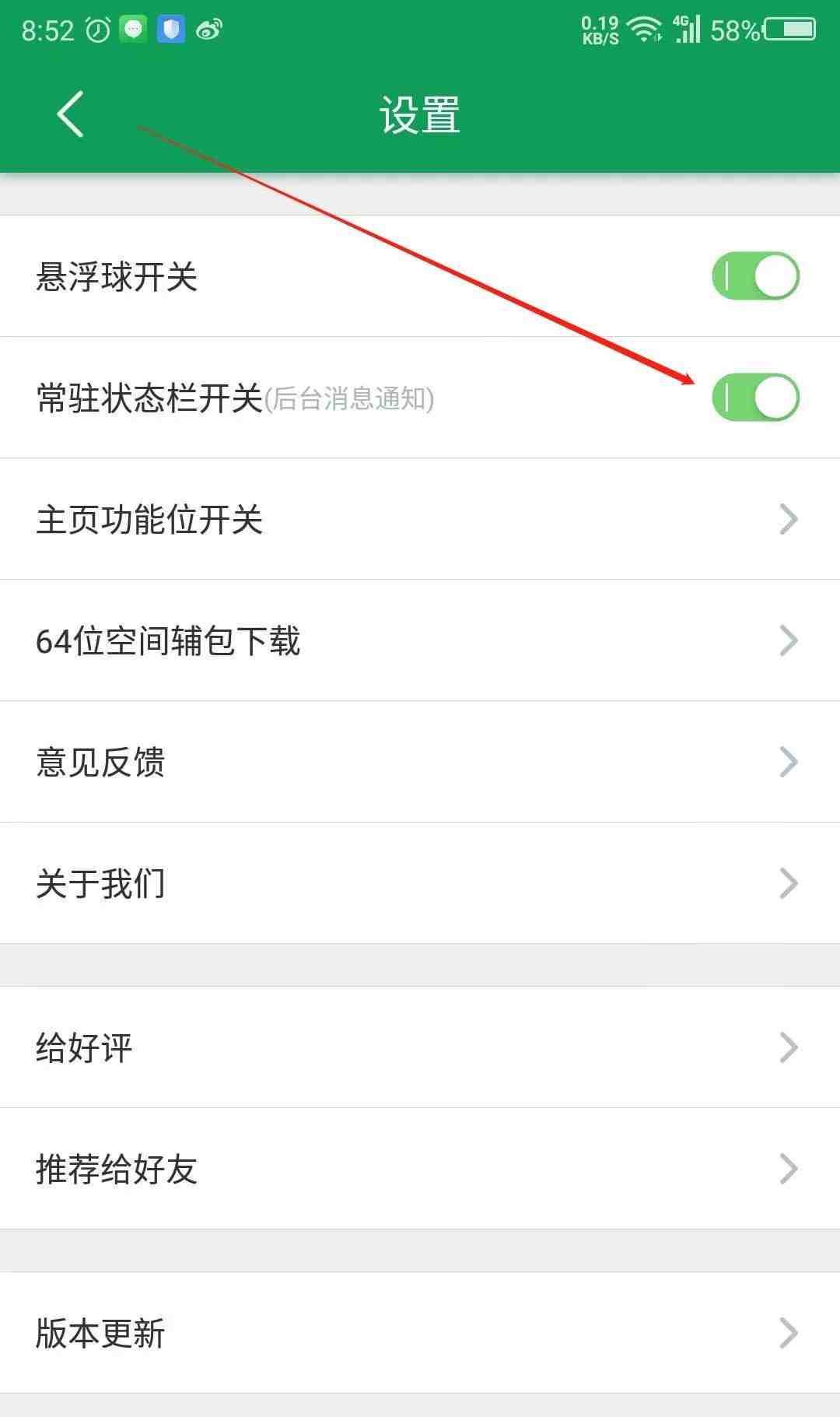Go back from the 设置 page

coord(70,114)
